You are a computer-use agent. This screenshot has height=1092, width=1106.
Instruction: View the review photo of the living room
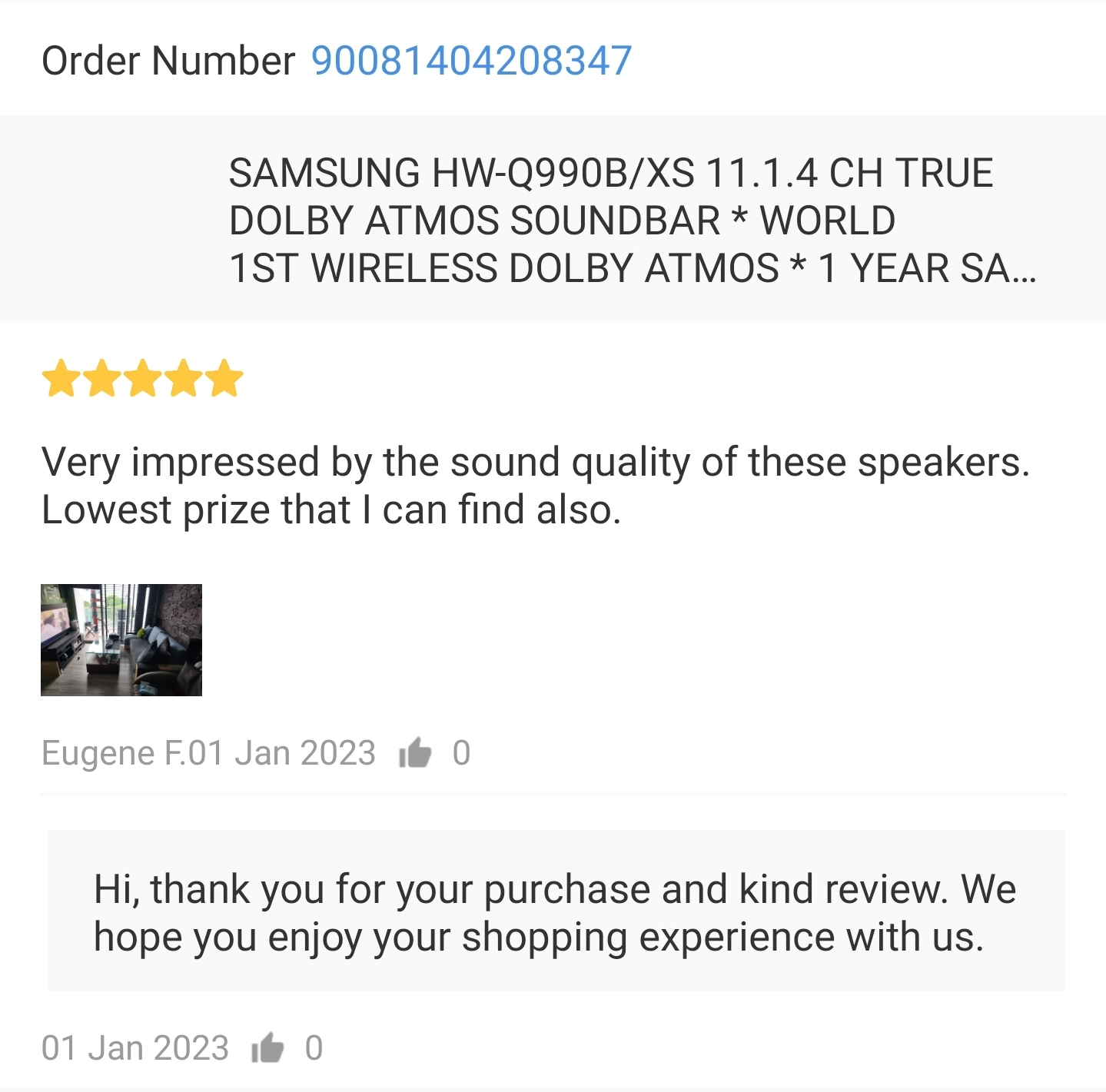point(121,640)
